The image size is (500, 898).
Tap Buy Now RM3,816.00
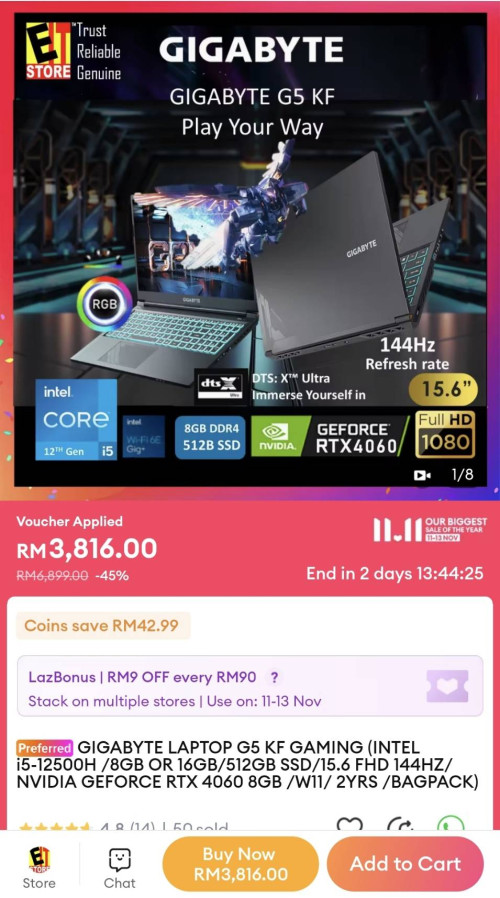241,864
